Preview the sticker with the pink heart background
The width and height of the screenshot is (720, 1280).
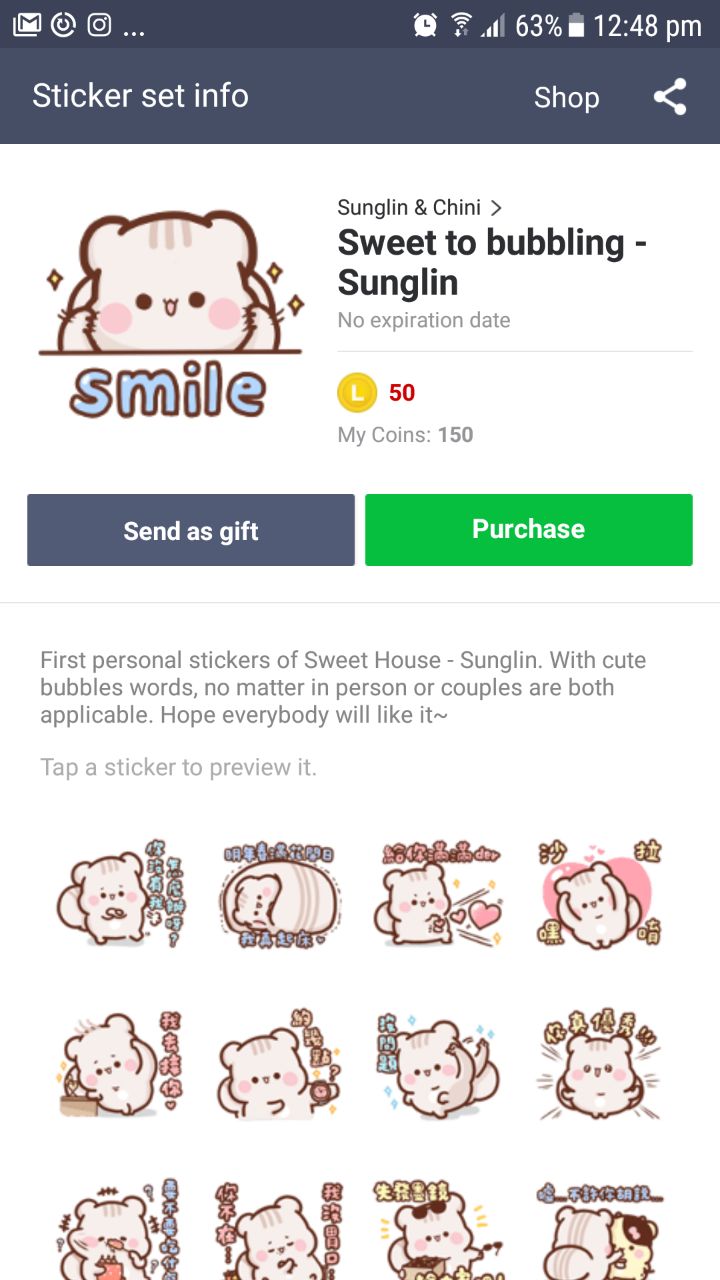[x=598, y=893]
